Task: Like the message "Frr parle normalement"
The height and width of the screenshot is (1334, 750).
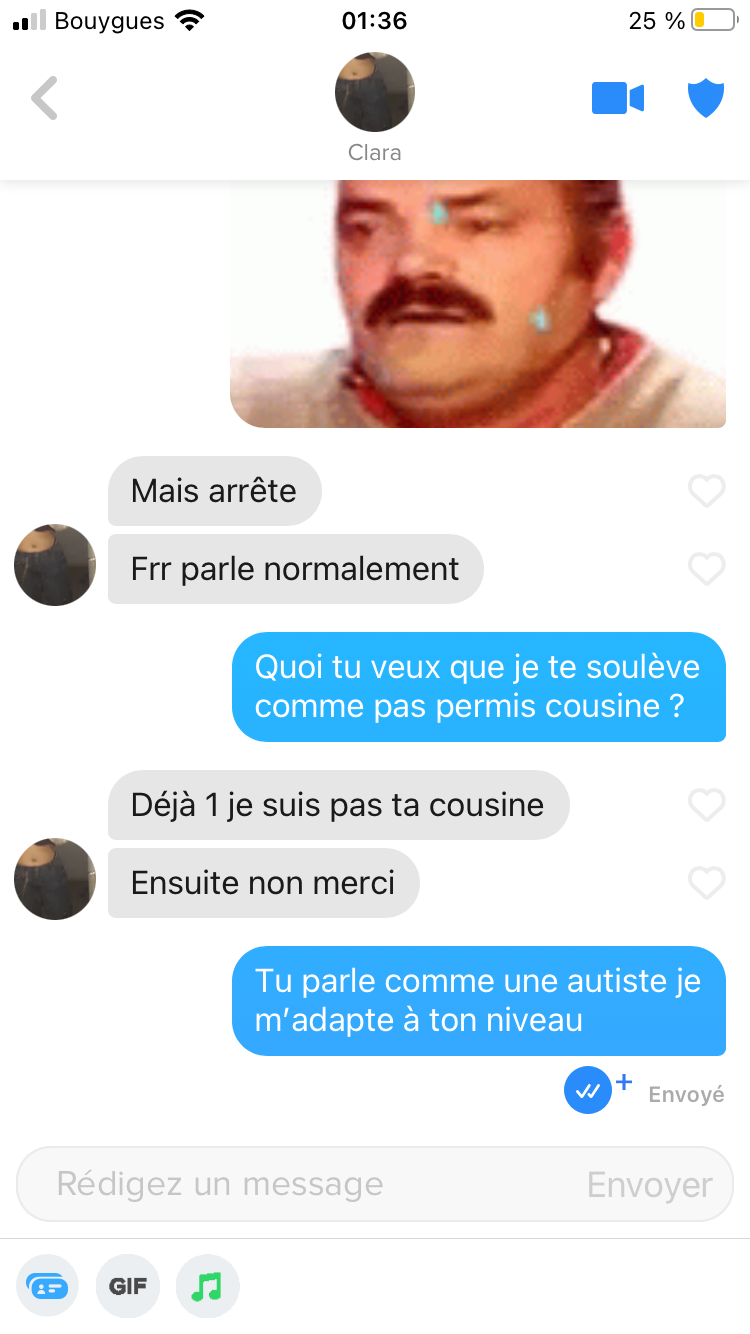Action: point(706,569)
